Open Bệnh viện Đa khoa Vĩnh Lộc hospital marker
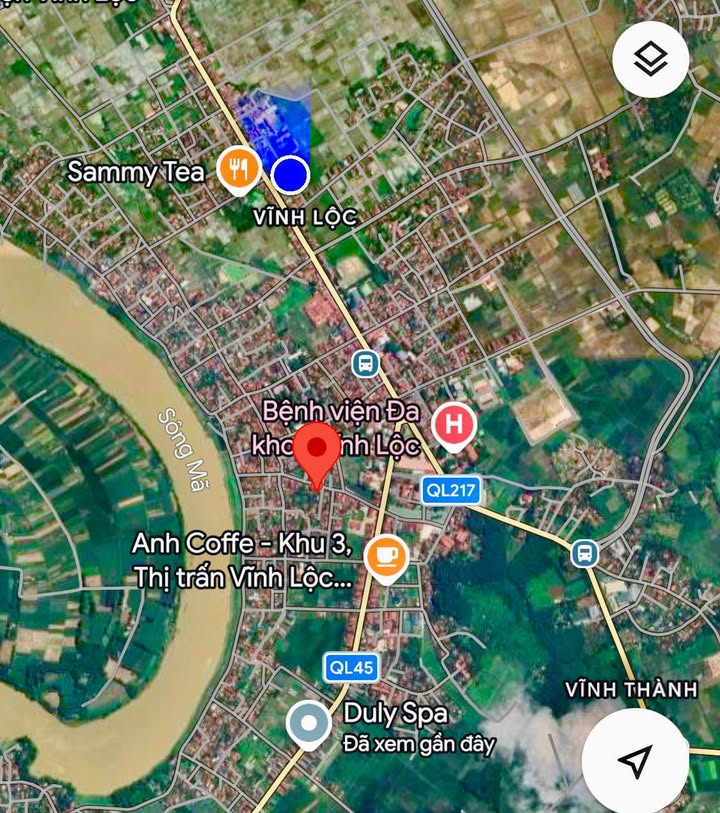Image resolution: width=720 pixels, height=813 pixels. [x=453, y=424]
